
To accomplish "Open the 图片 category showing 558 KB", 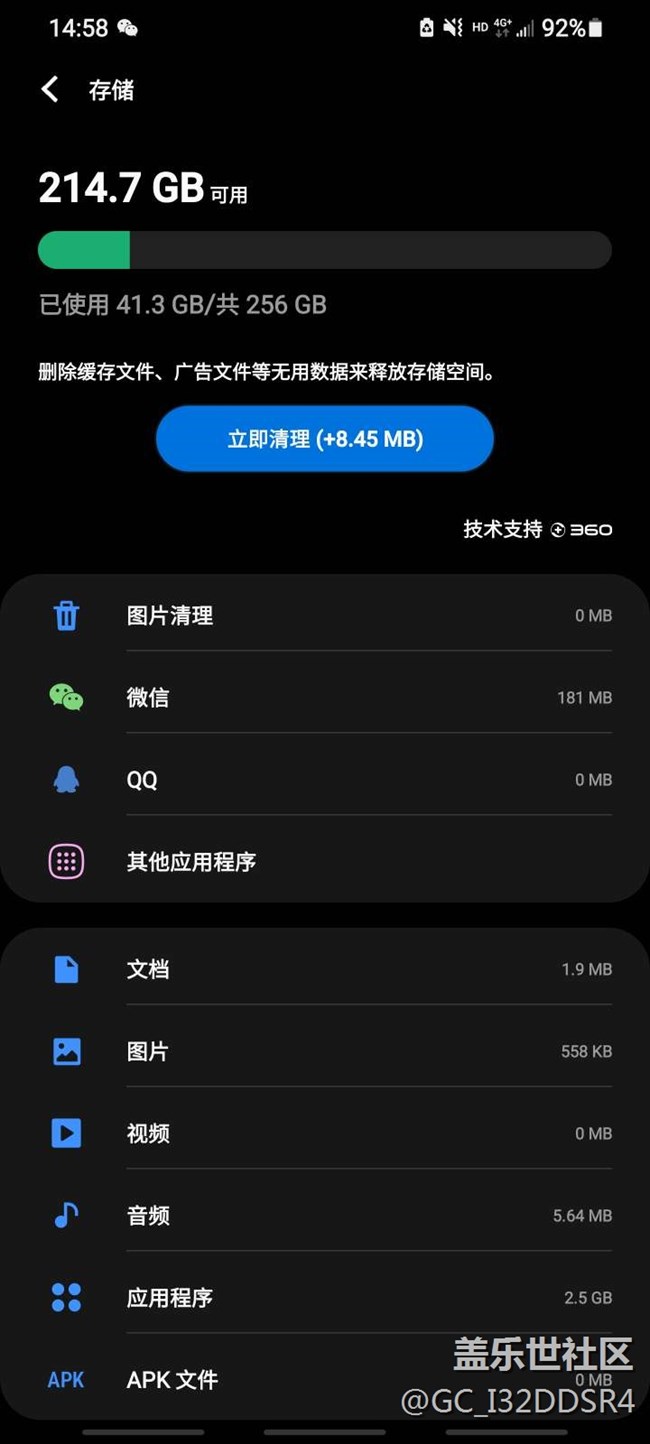I will (325, 1051).
